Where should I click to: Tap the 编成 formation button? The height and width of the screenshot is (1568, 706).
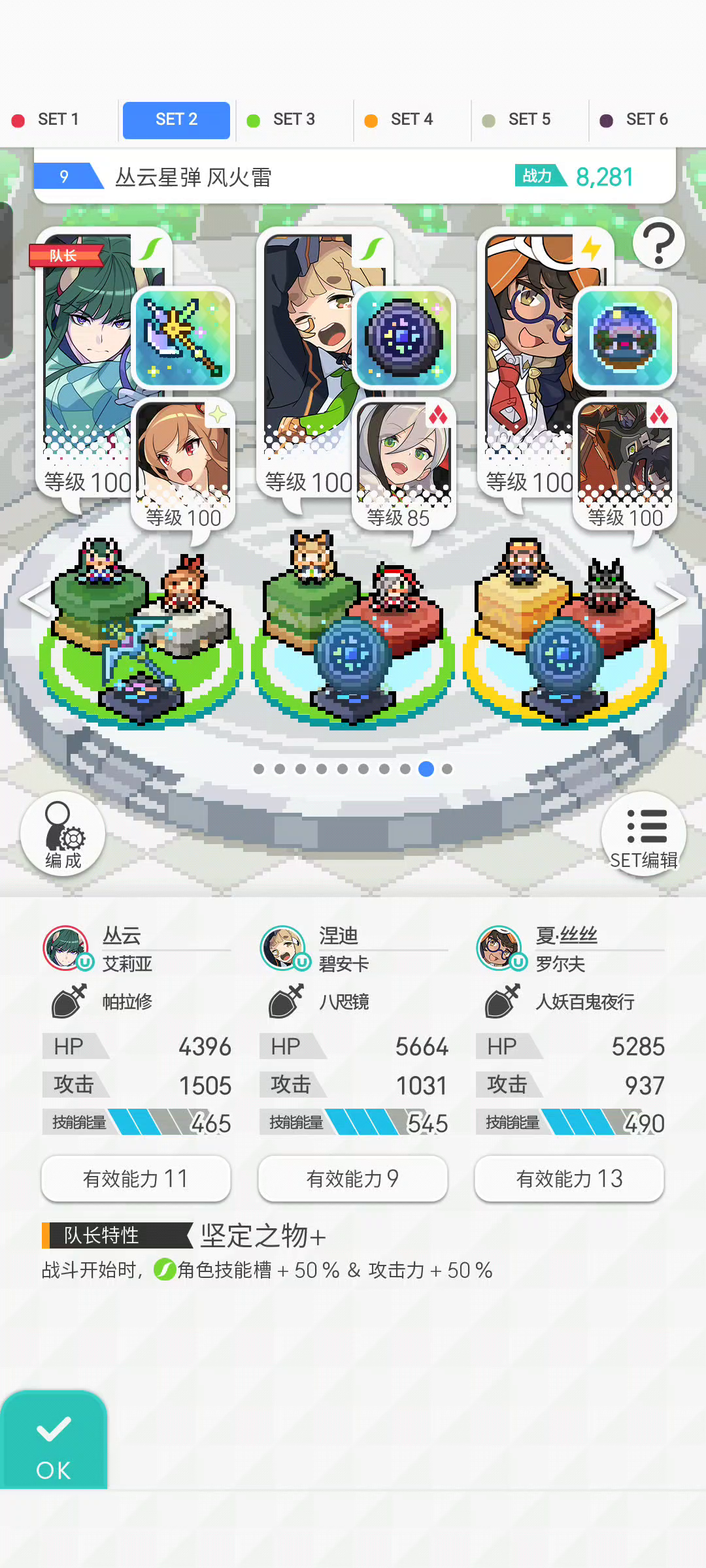(x=63, y=834)
